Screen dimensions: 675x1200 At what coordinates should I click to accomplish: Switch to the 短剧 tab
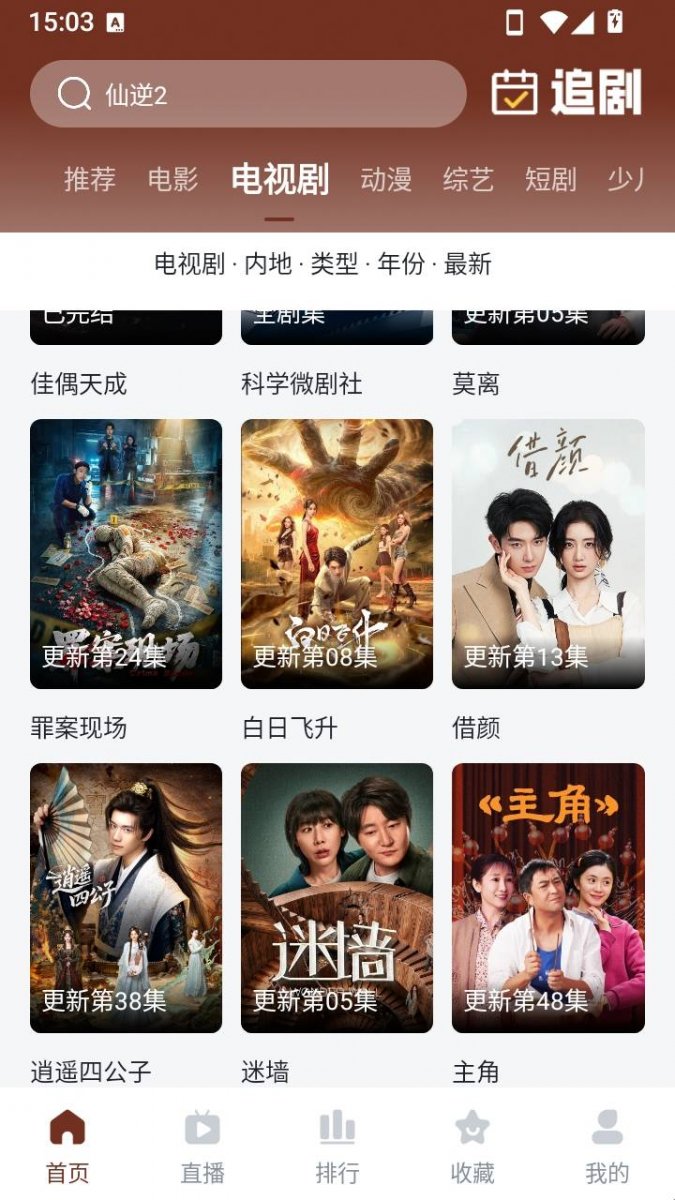tap(550, 180)
